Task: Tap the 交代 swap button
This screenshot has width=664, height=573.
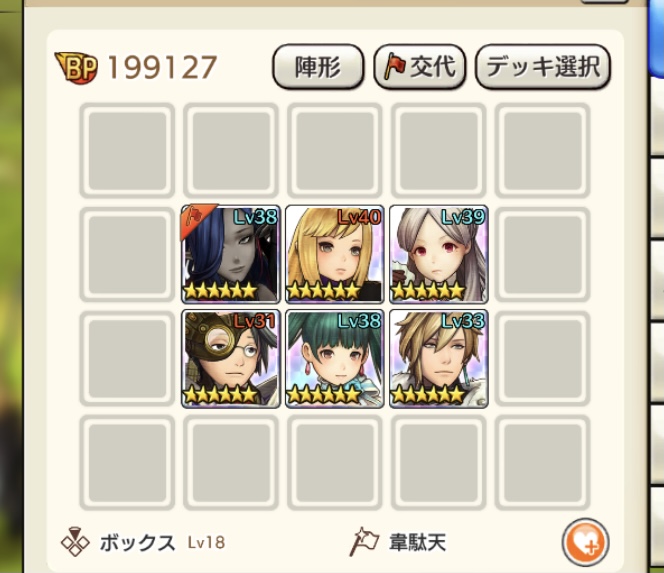Action: pyautogui.click(x=420, y=67)
